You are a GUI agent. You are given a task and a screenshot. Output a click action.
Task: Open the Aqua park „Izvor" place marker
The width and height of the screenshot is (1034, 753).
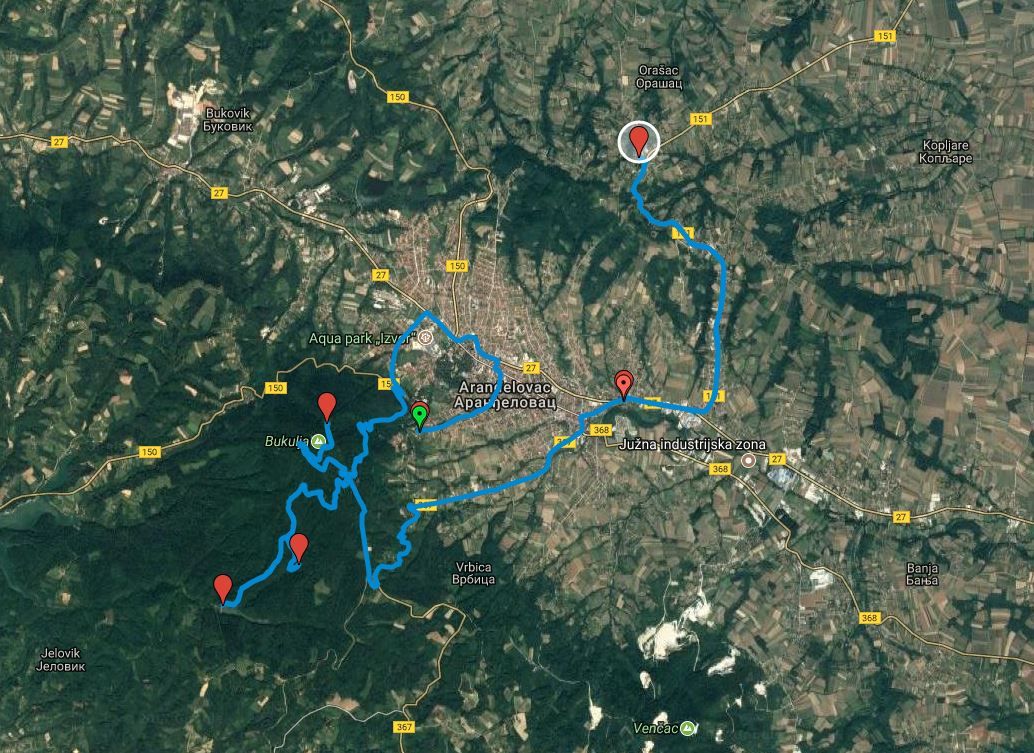coord(426,338)
